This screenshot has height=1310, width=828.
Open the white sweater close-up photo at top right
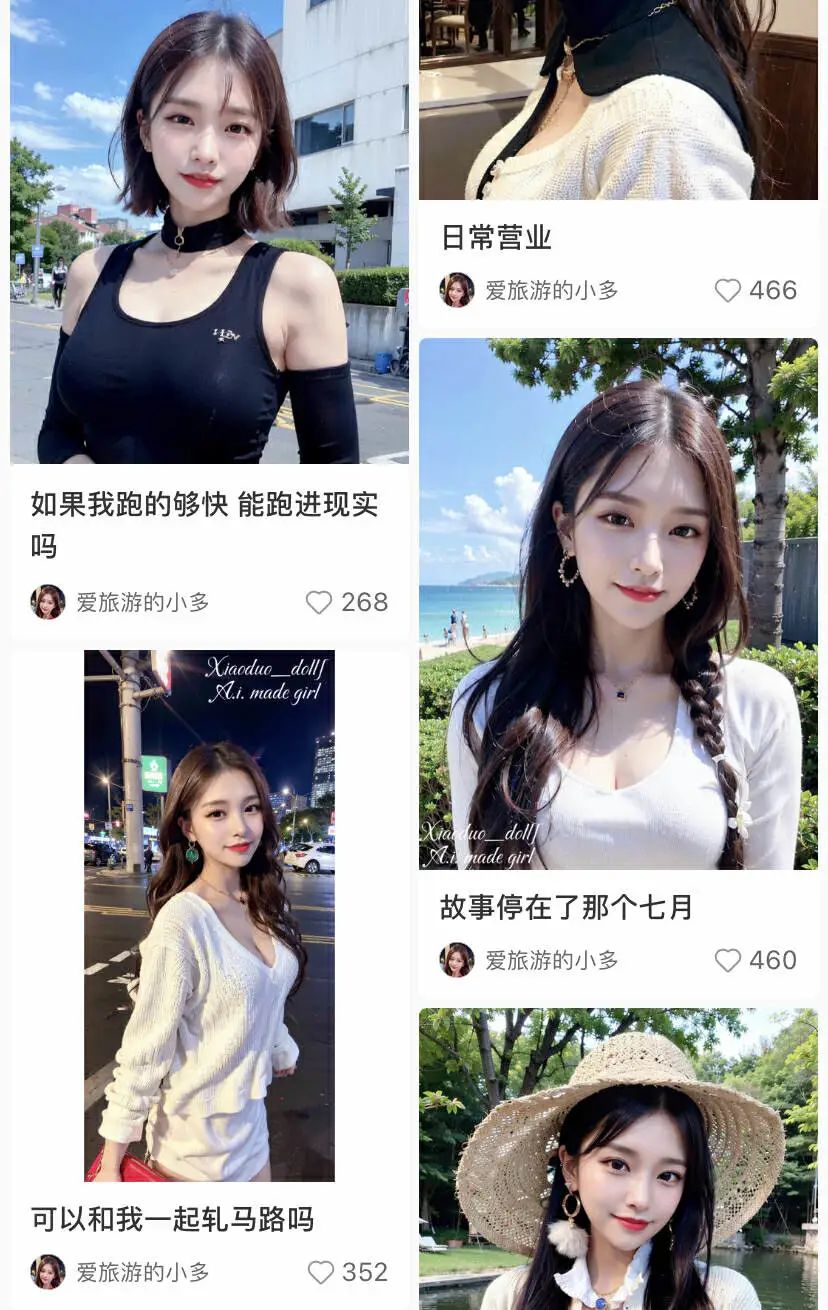pyautogui.click(x=618, y=100)
